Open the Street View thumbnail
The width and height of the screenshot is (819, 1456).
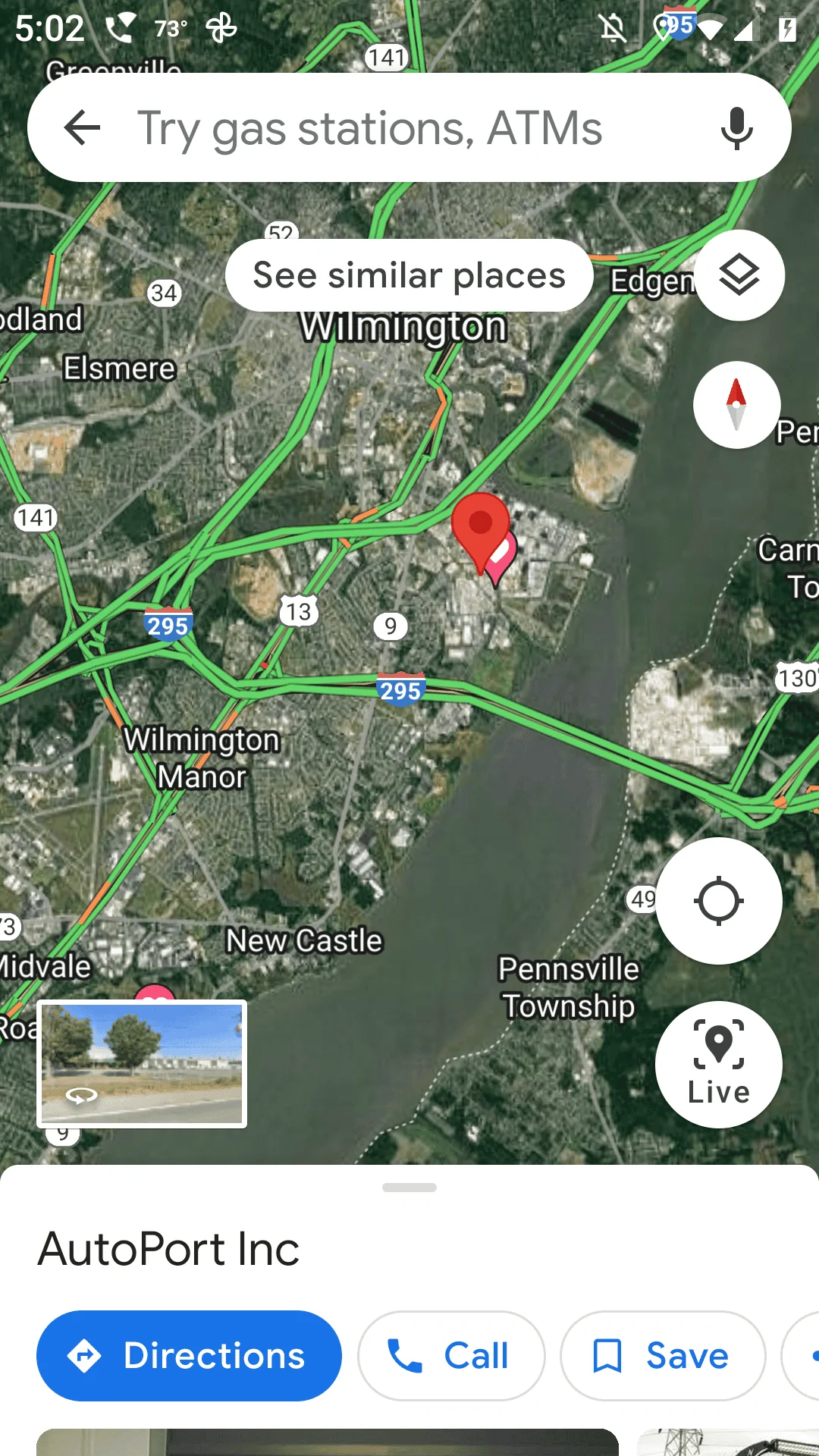pos(143,1064)
